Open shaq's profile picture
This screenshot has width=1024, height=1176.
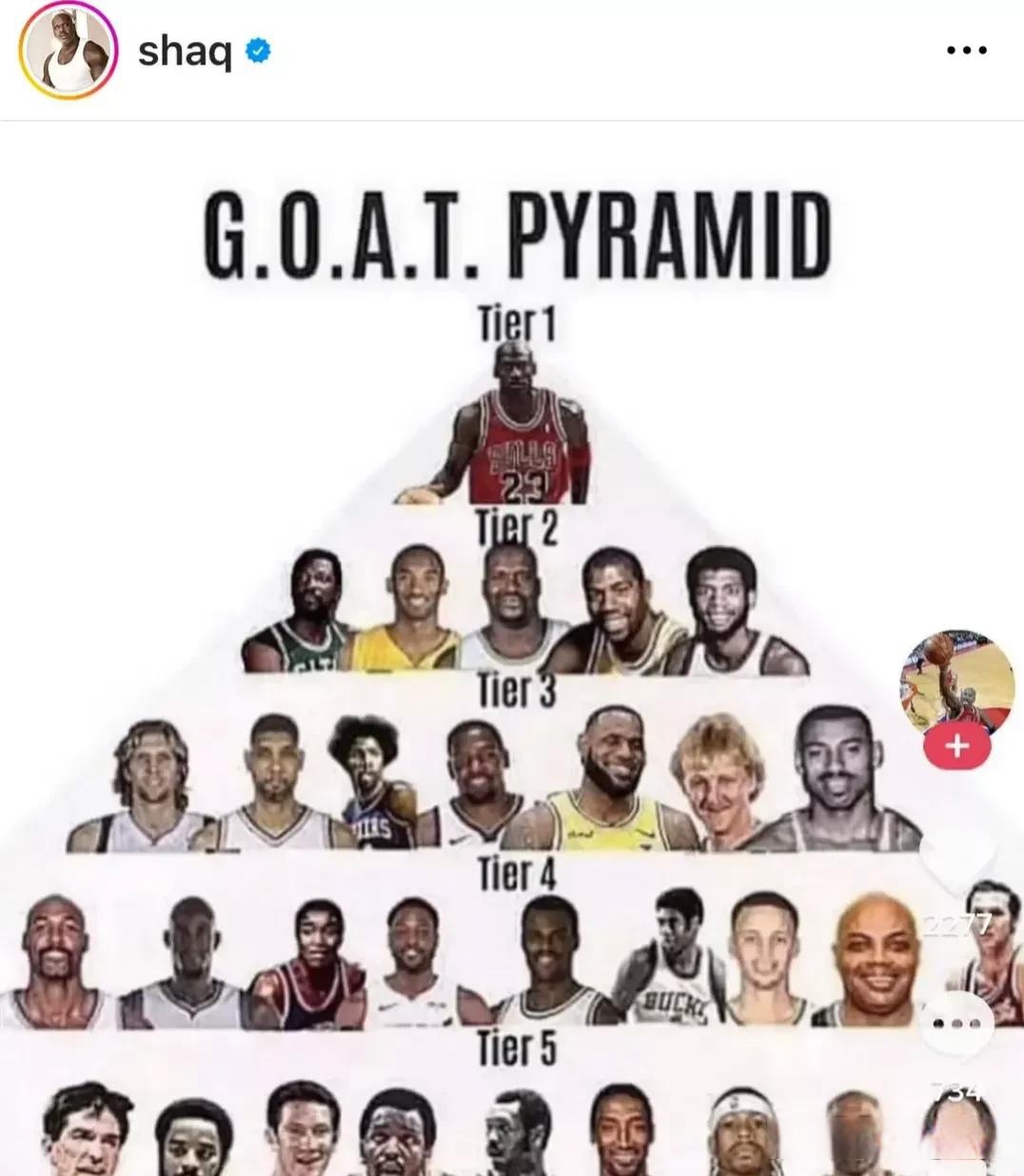68,54
